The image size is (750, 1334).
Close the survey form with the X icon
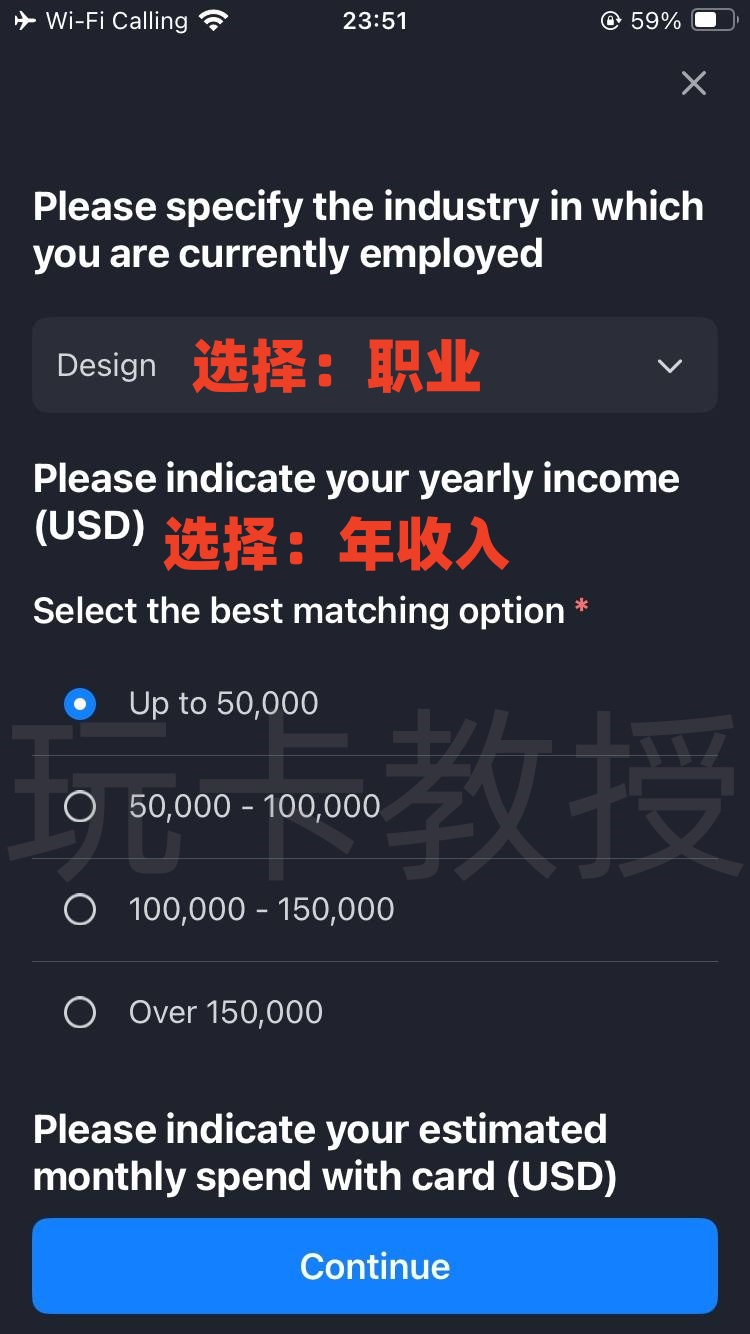click(693, 83)
